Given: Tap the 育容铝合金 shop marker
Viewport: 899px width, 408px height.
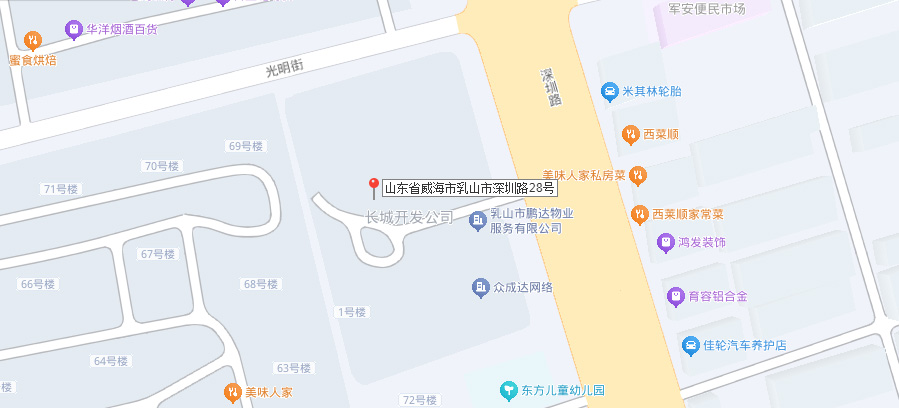Looking at the screenshot, I should [676, 296].
